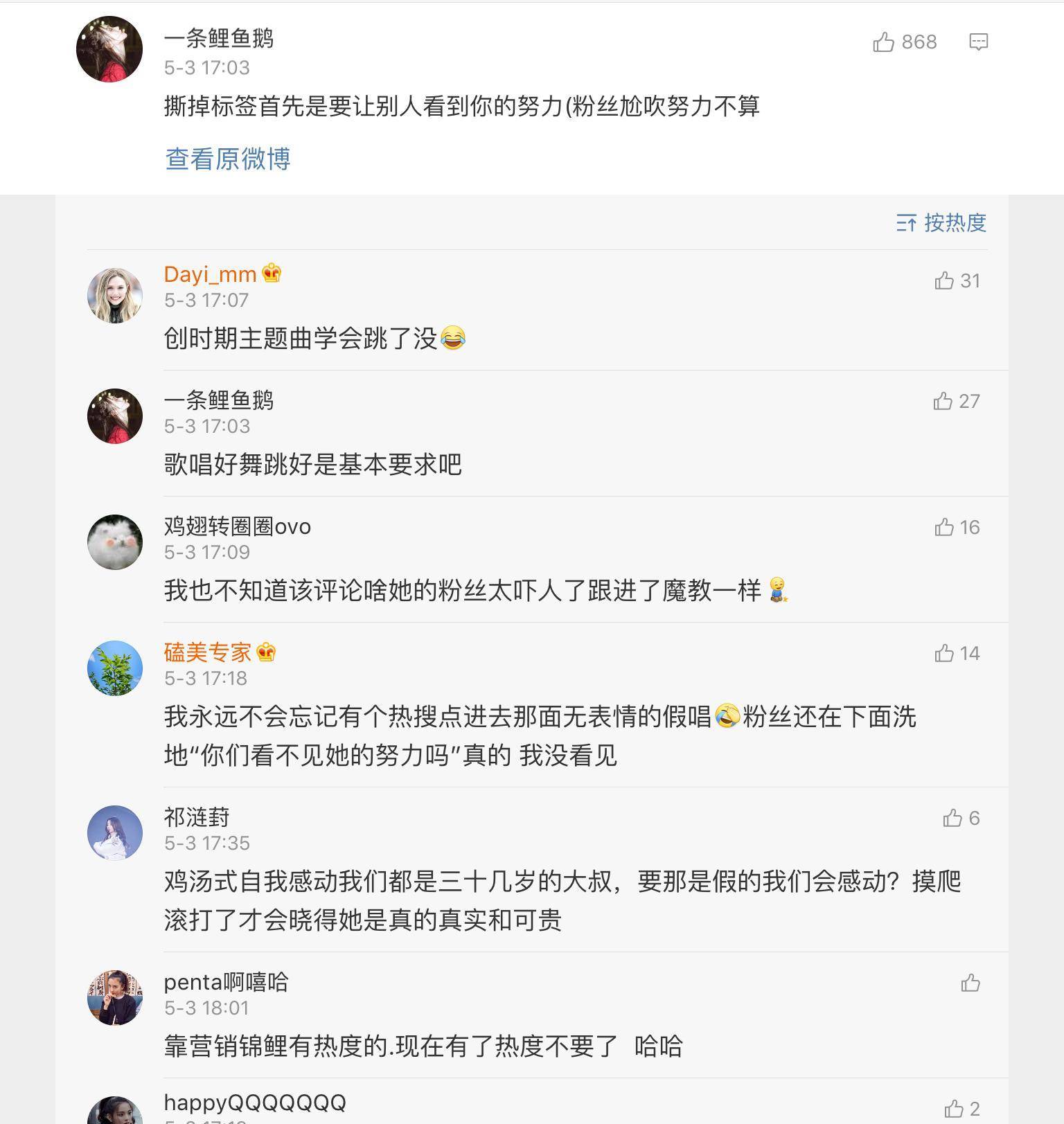This screenshot has height=1124, width=1064.
Task: Open Dayi_mm's profile avatar
Action: click(115, 295)
